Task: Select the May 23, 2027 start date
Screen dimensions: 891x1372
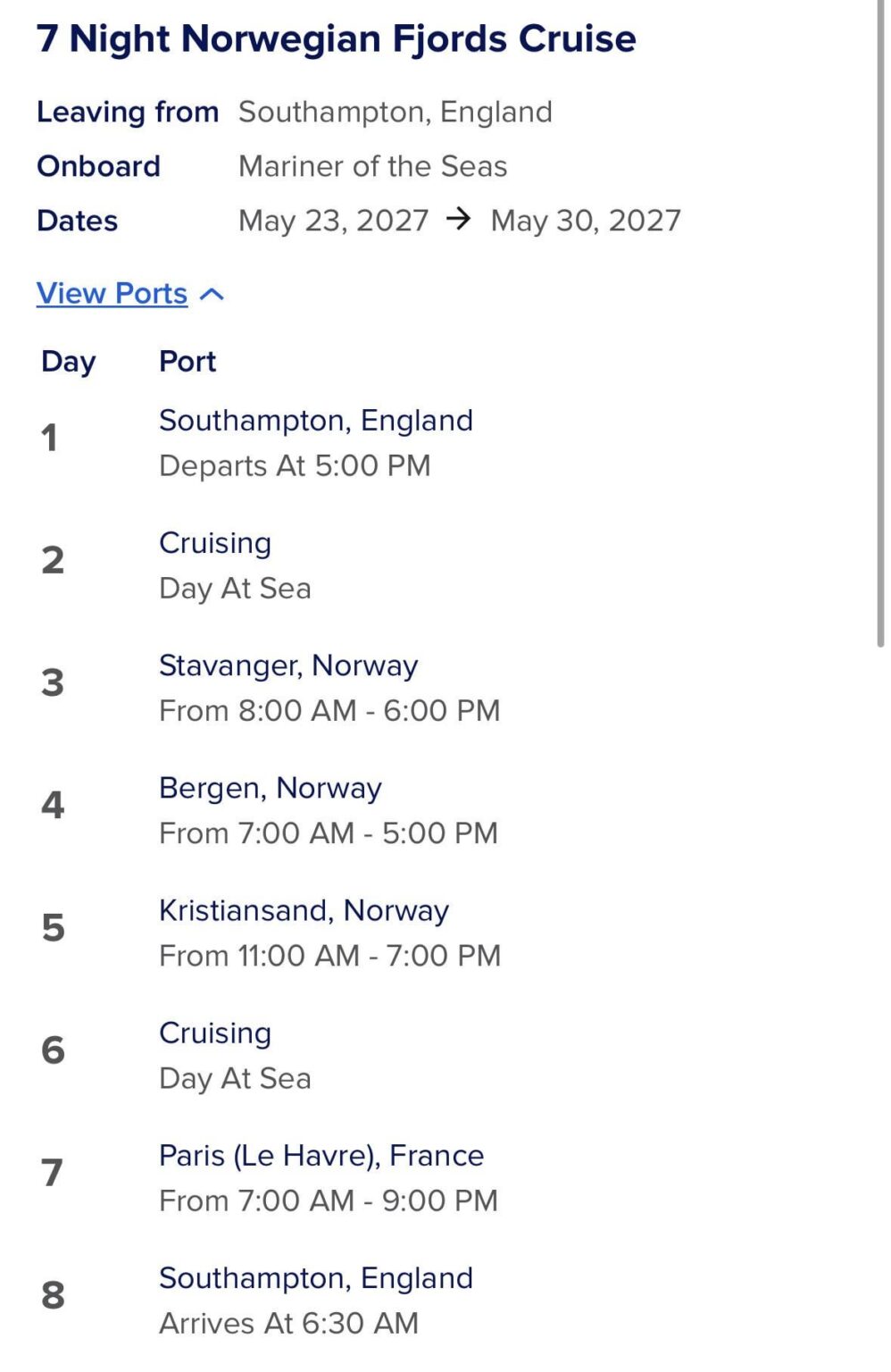Action: [x=335, y=220]
